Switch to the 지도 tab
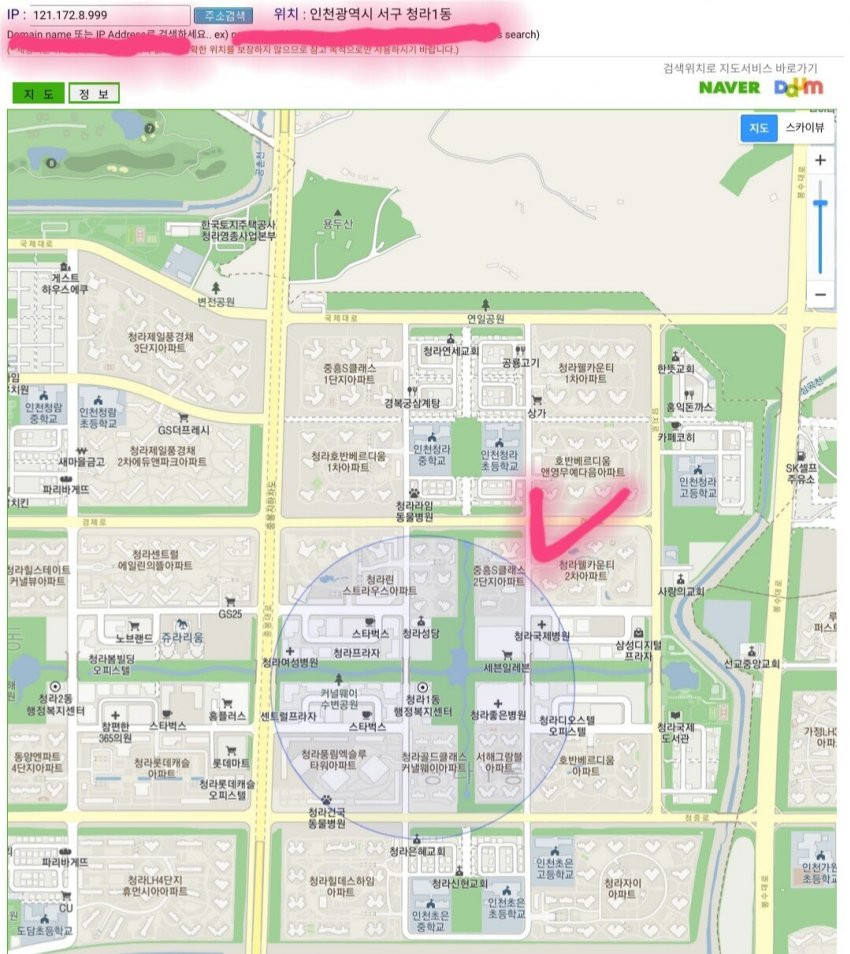Screen dimensions: 850x954 click(38, 93)
